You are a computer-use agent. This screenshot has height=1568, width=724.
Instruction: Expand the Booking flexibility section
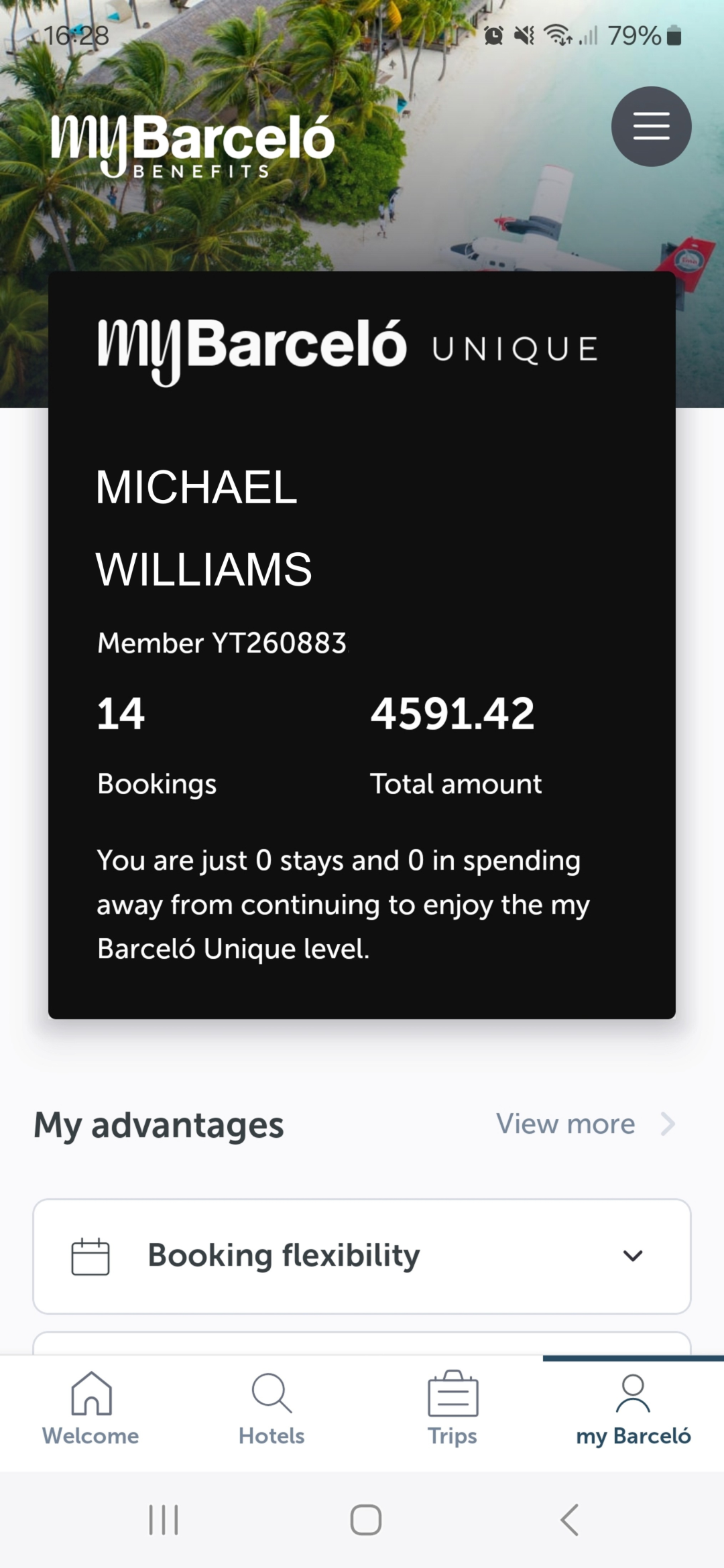click(x=362, y=1256)
